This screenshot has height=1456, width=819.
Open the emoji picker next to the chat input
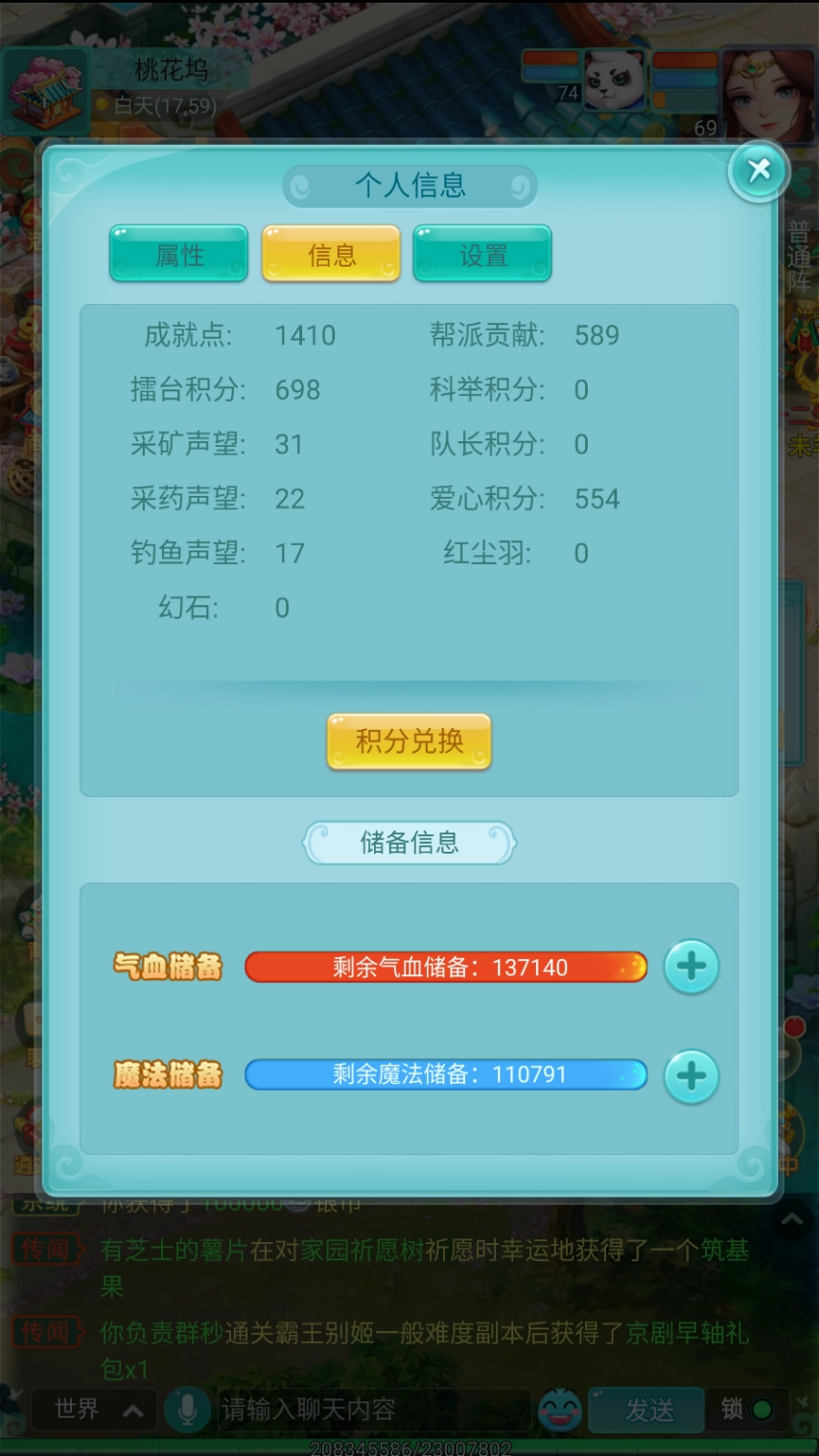coord(561,1410)
